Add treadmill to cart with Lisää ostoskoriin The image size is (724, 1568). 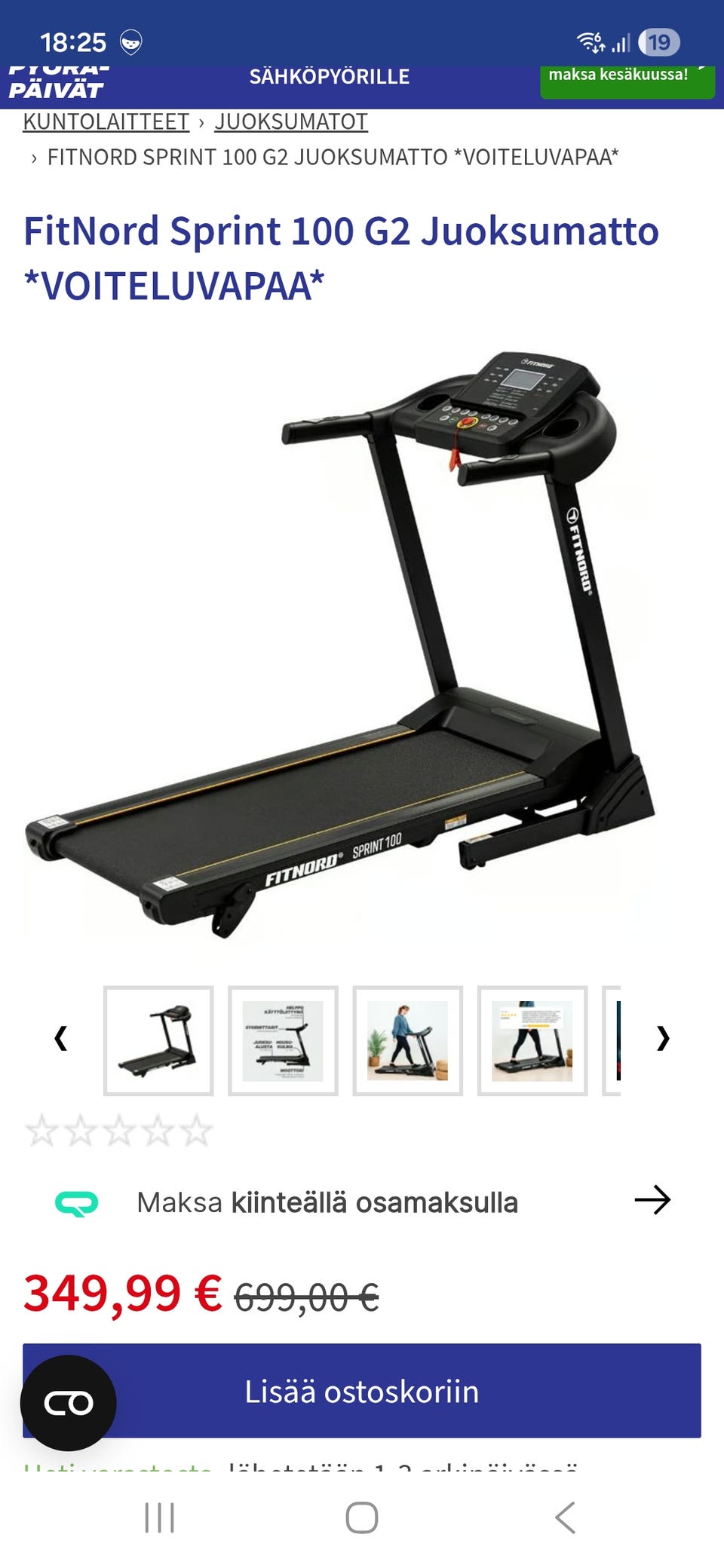pyautogui.click(x=362, y=1391)
